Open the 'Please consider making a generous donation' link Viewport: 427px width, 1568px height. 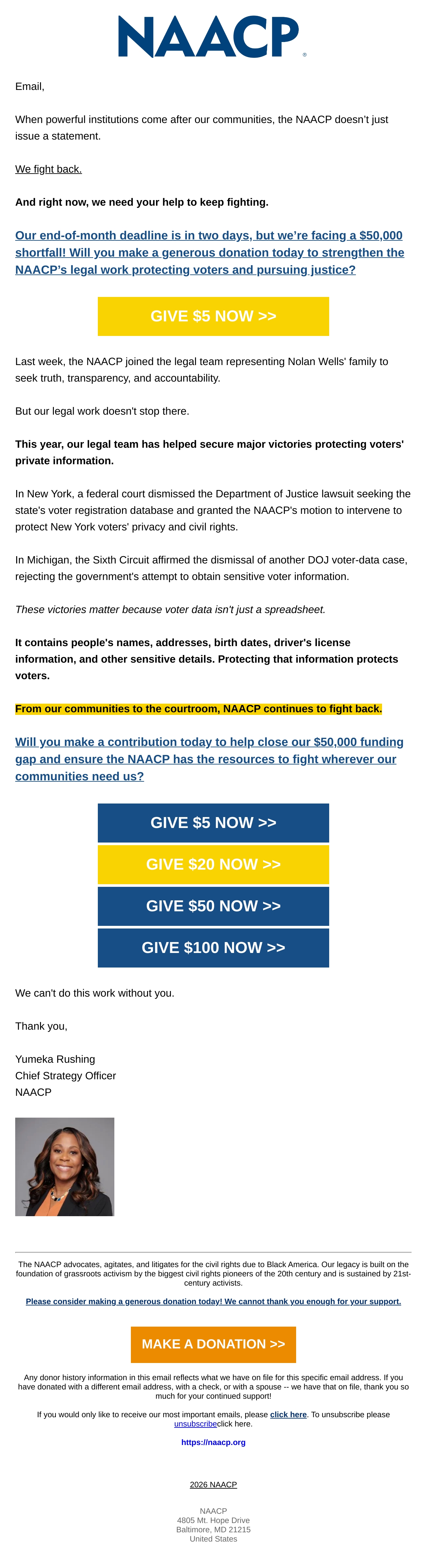[213, 1301]
